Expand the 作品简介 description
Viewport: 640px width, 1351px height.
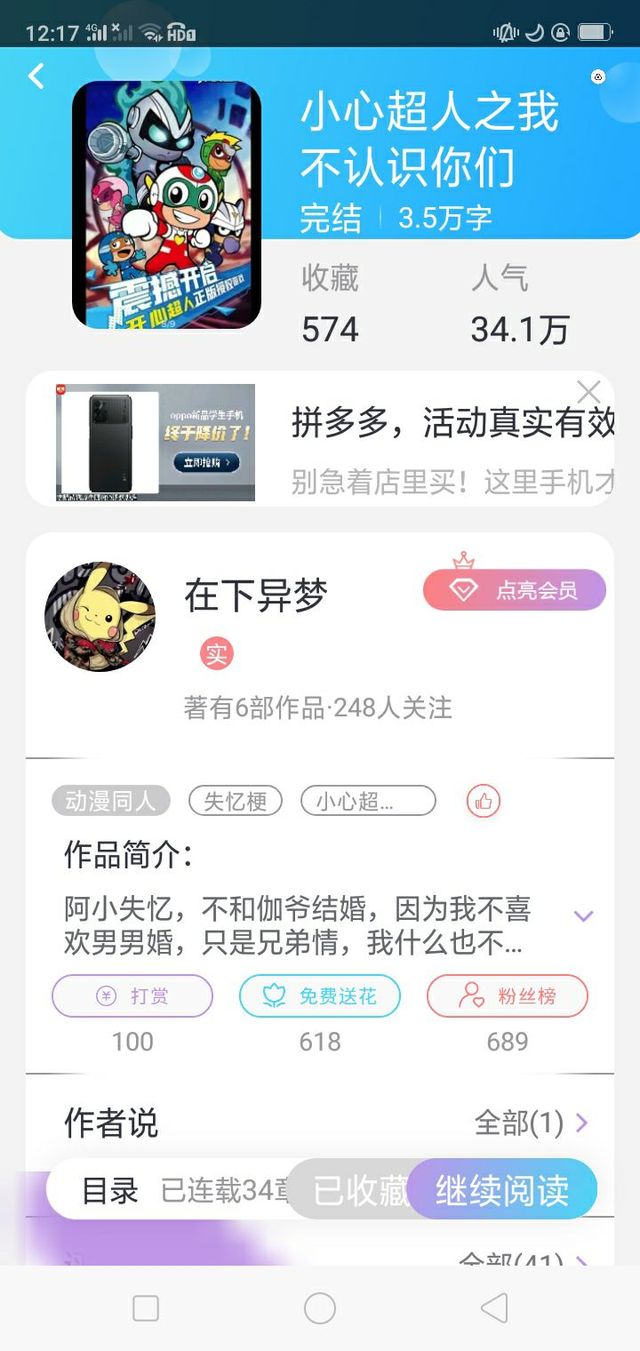point(584,915)
